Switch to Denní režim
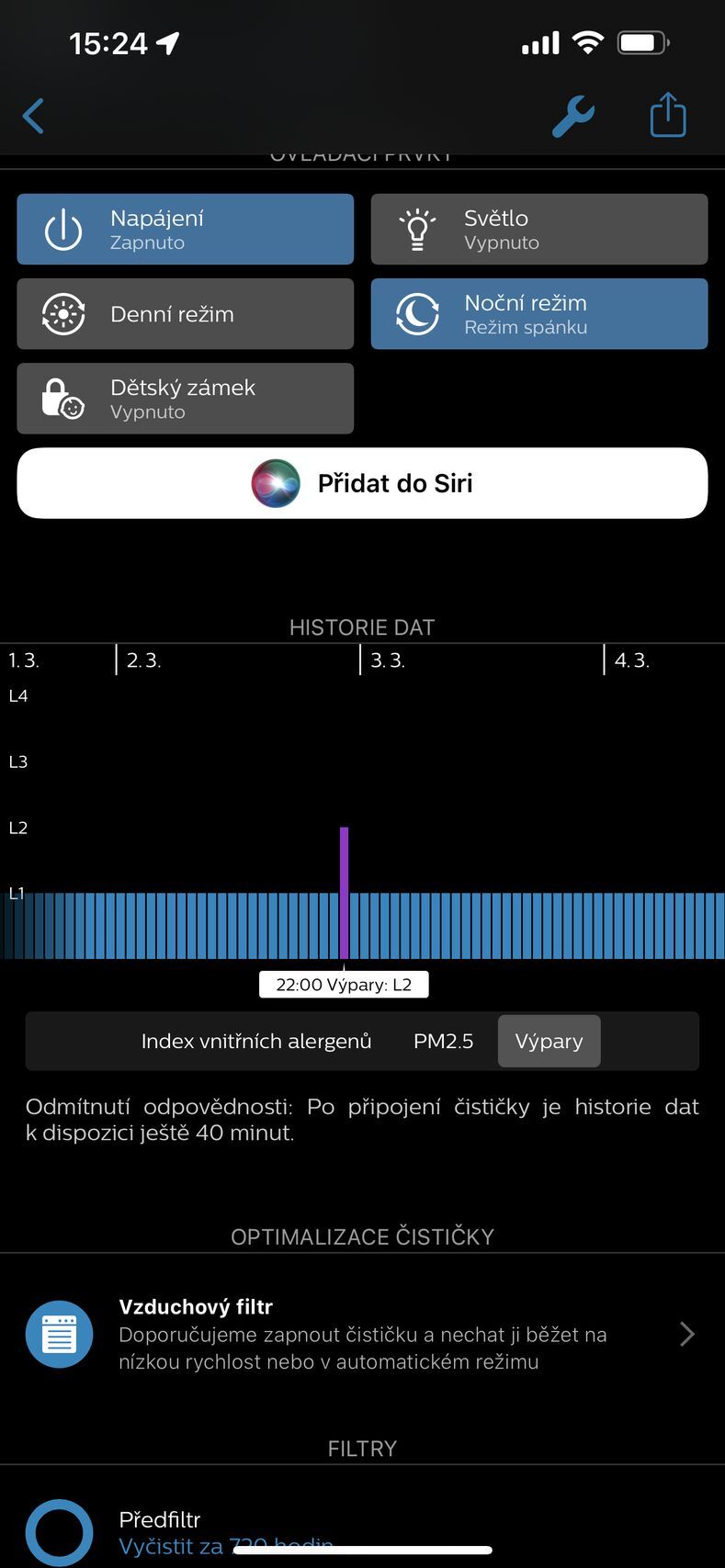Screen dimensions: 725x1568 pos(185,314)
